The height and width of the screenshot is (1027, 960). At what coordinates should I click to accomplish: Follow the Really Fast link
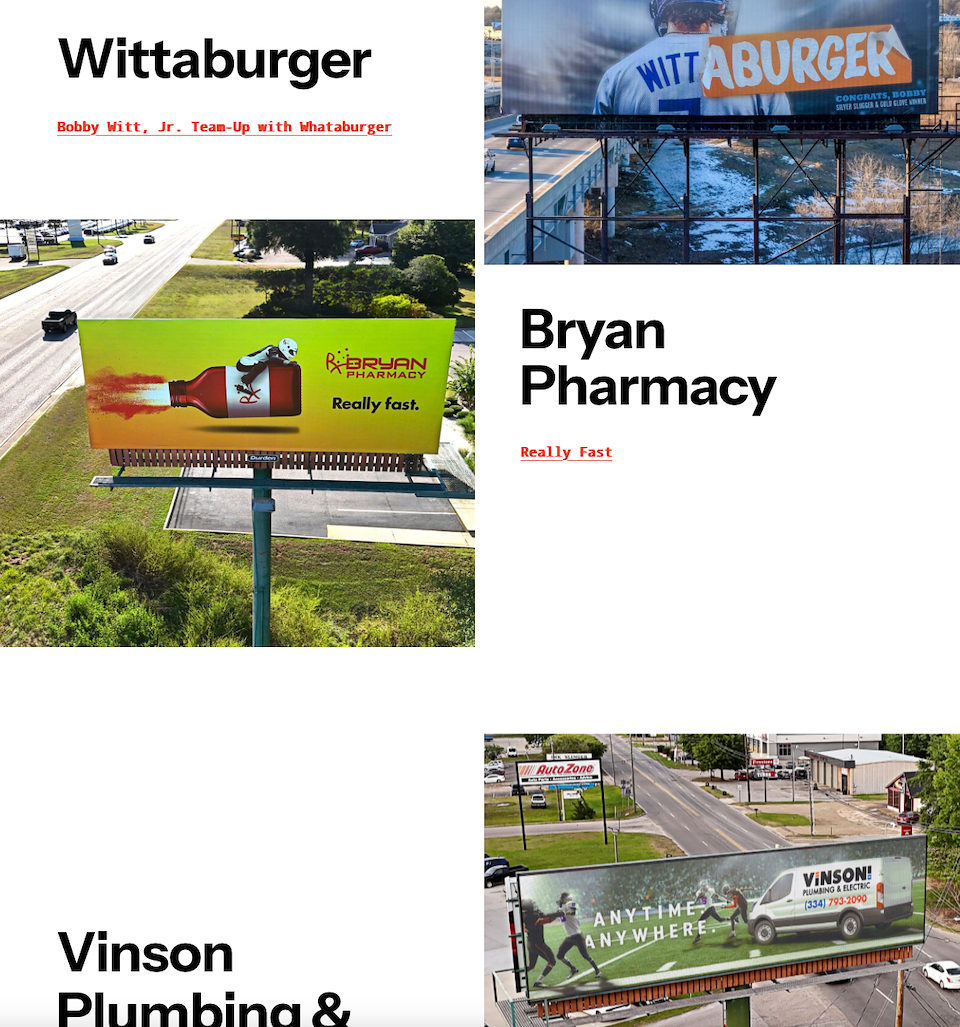click(566, 452)
